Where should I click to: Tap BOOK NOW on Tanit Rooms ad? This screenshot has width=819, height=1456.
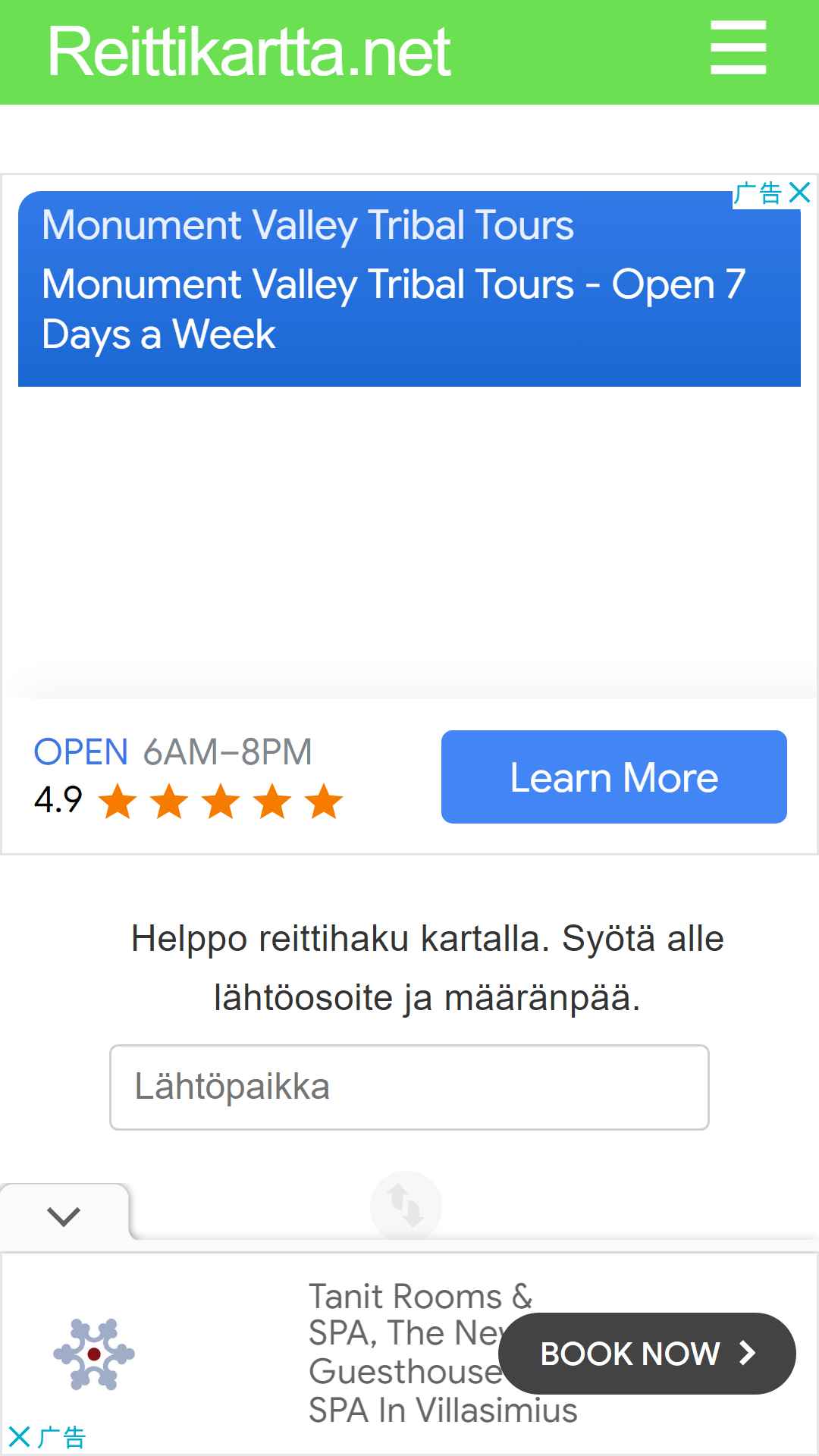[x=647, y=1354]
